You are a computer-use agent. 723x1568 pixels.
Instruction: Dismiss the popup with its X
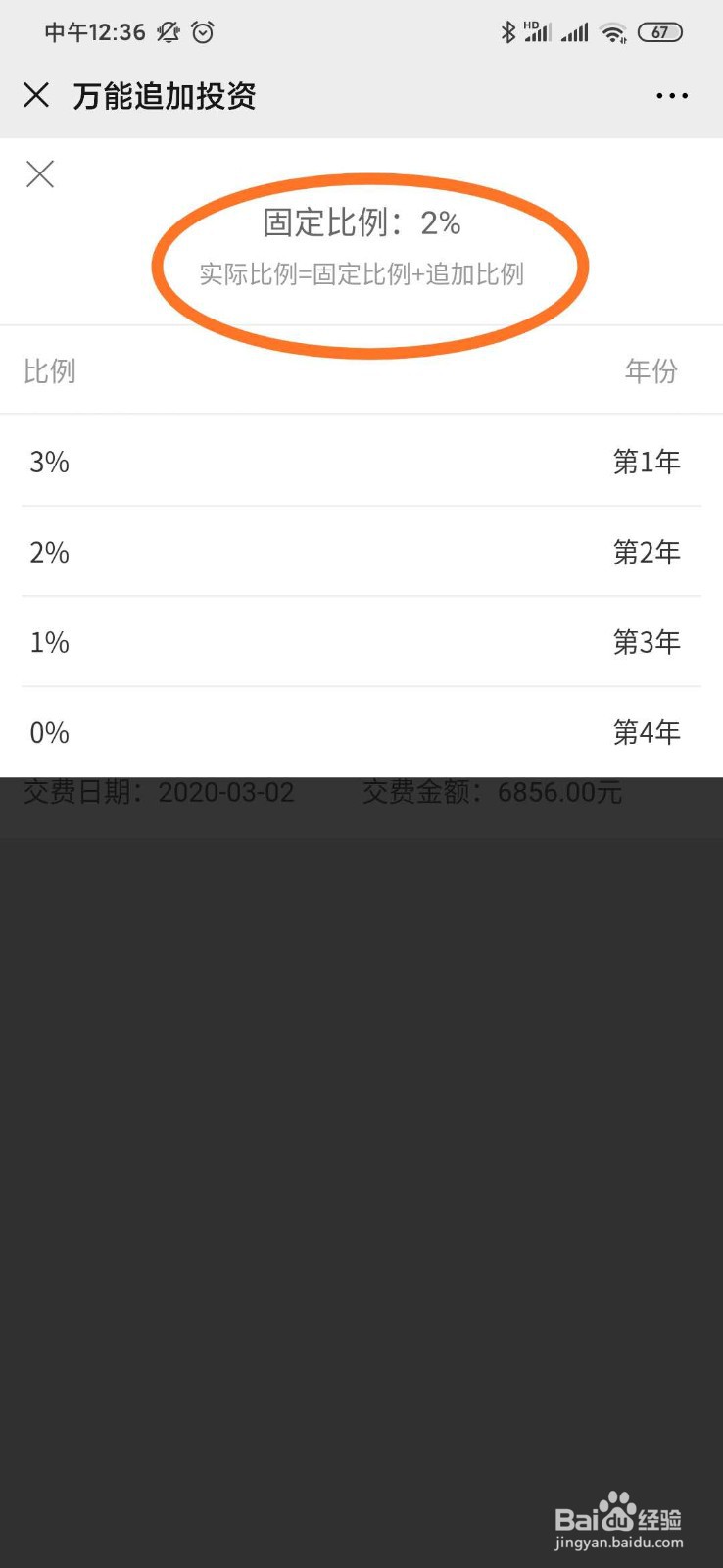point(39,173)
